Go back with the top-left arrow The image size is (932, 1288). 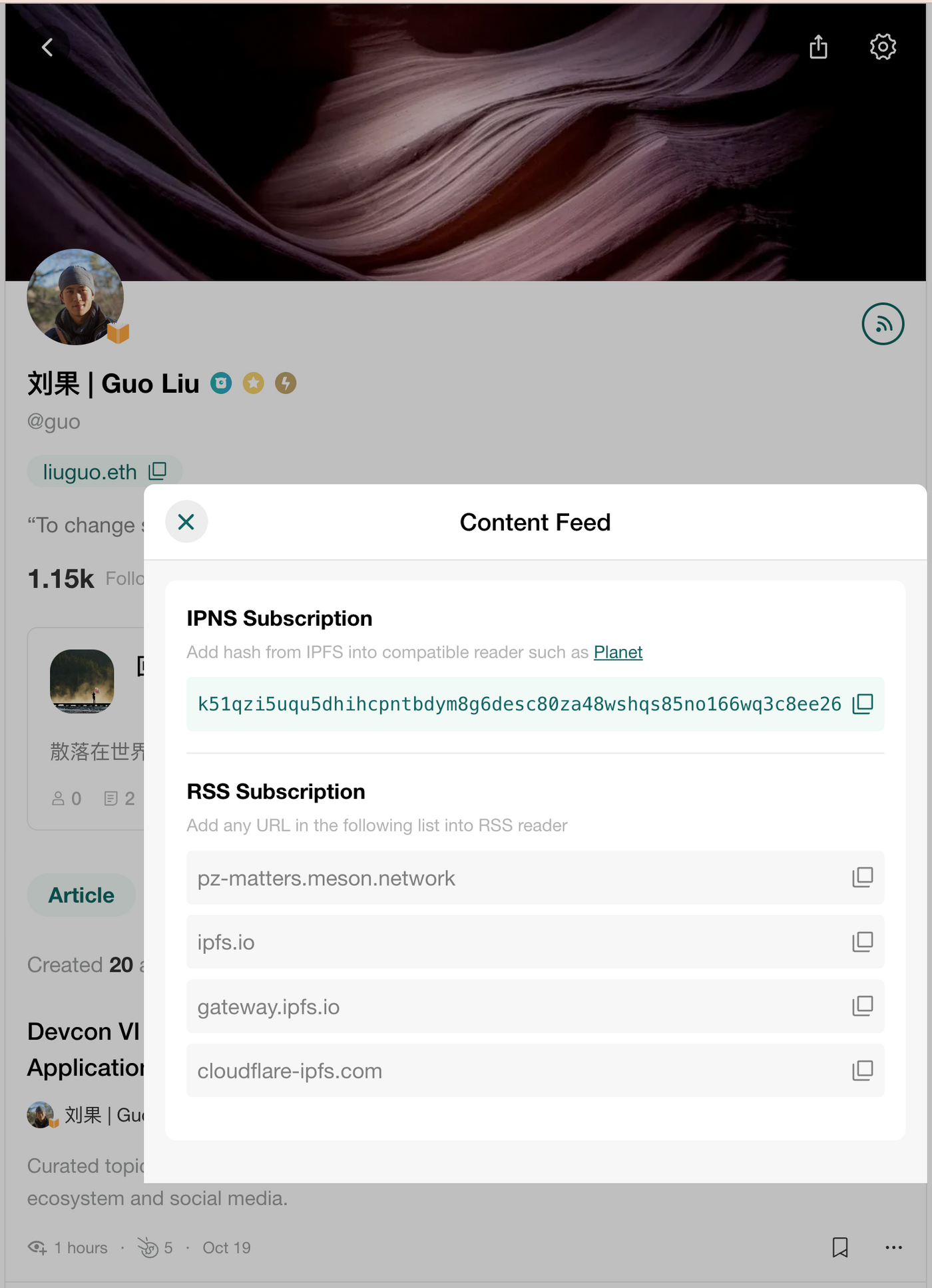[47, 47]
